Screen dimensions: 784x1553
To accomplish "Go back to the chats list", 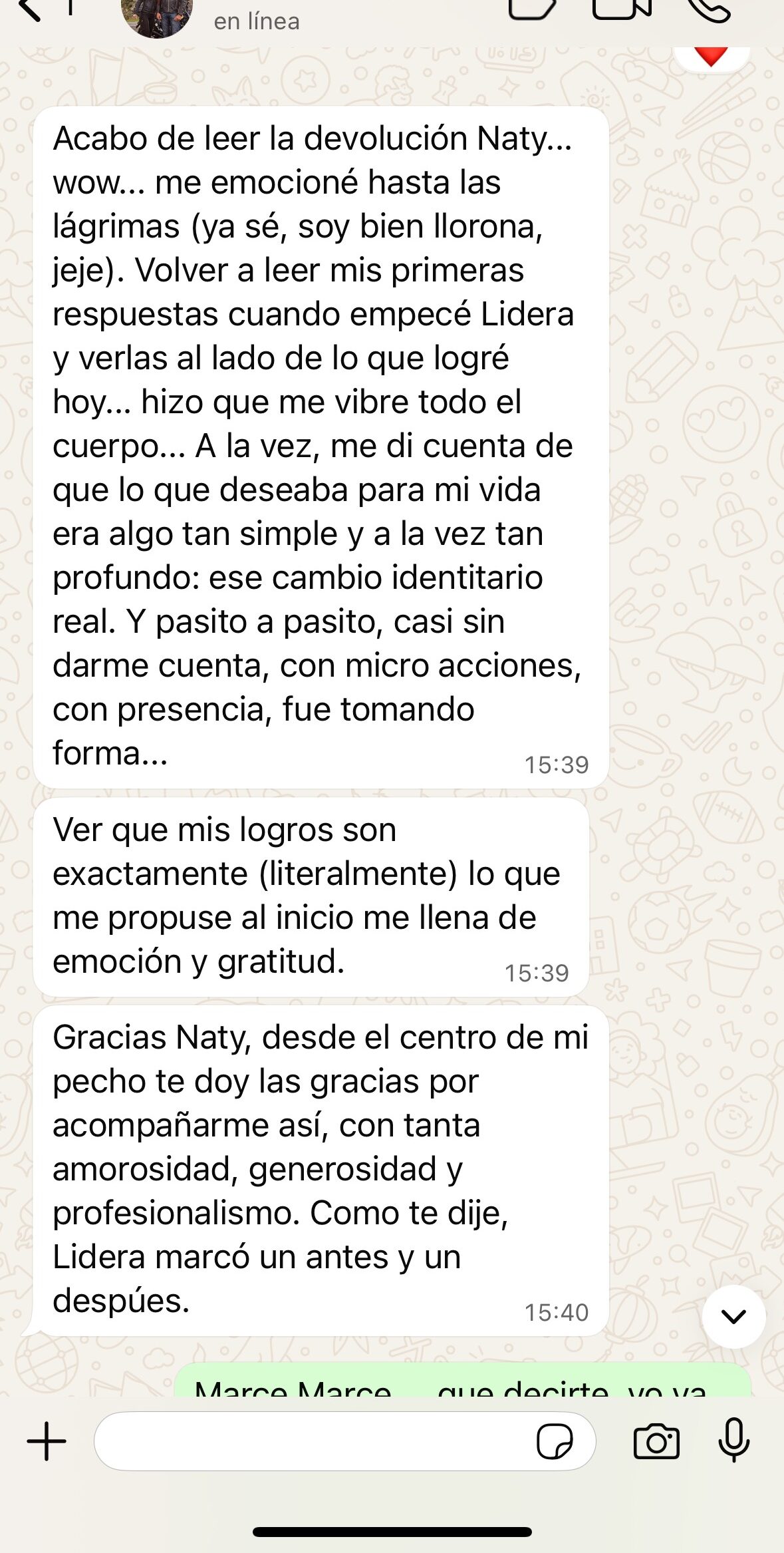I will point(30,9).
